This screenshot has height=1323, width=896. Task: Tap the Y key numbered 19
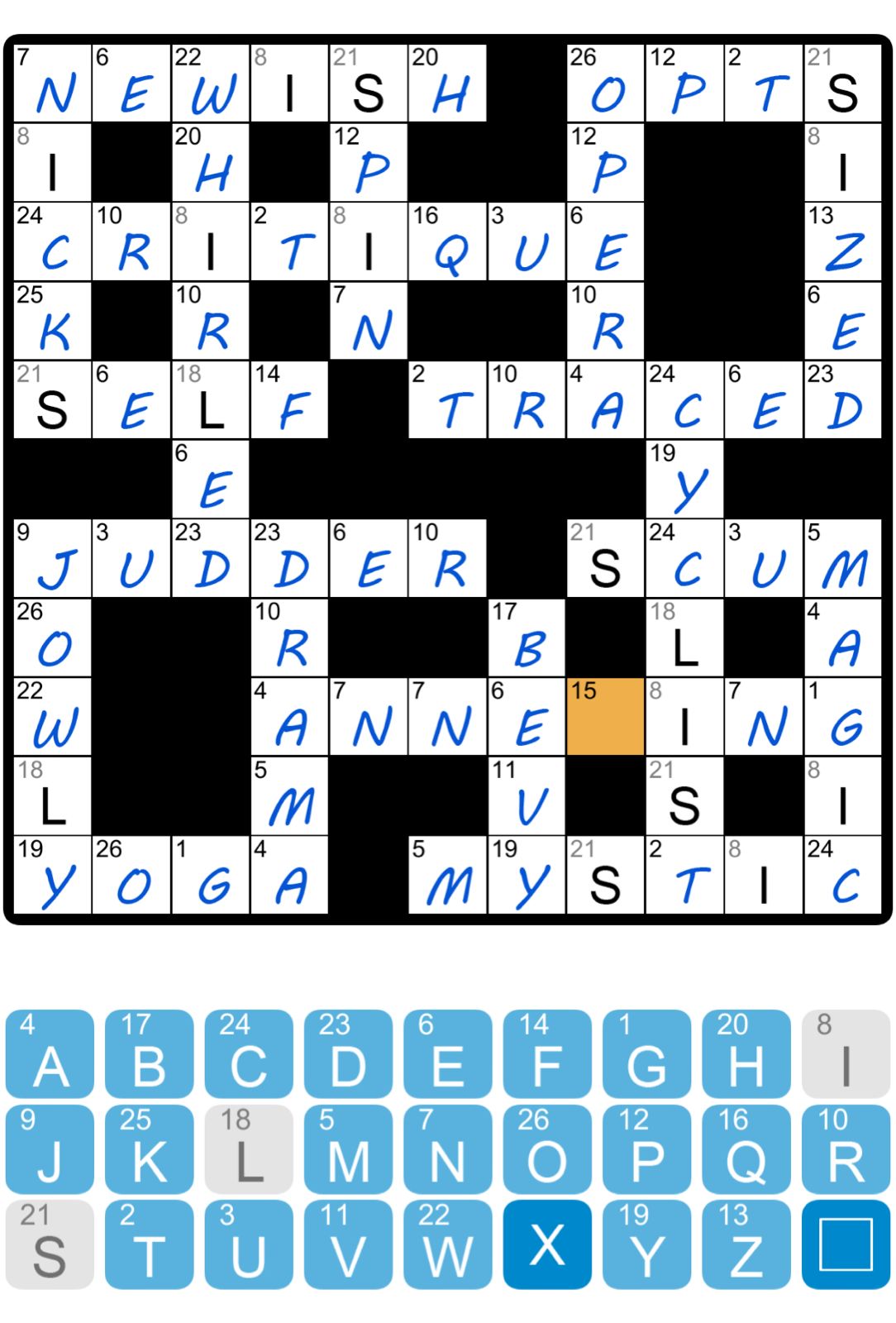click(646, 1244)
